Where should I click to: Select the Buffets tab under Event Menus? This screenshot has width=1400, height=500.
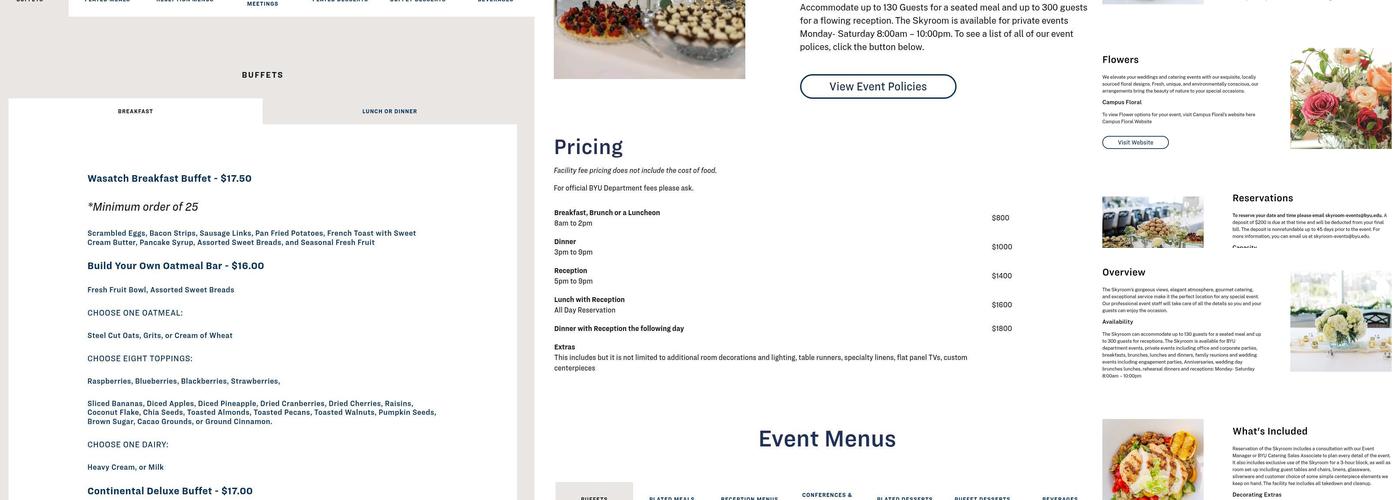(x=594, y=495)
